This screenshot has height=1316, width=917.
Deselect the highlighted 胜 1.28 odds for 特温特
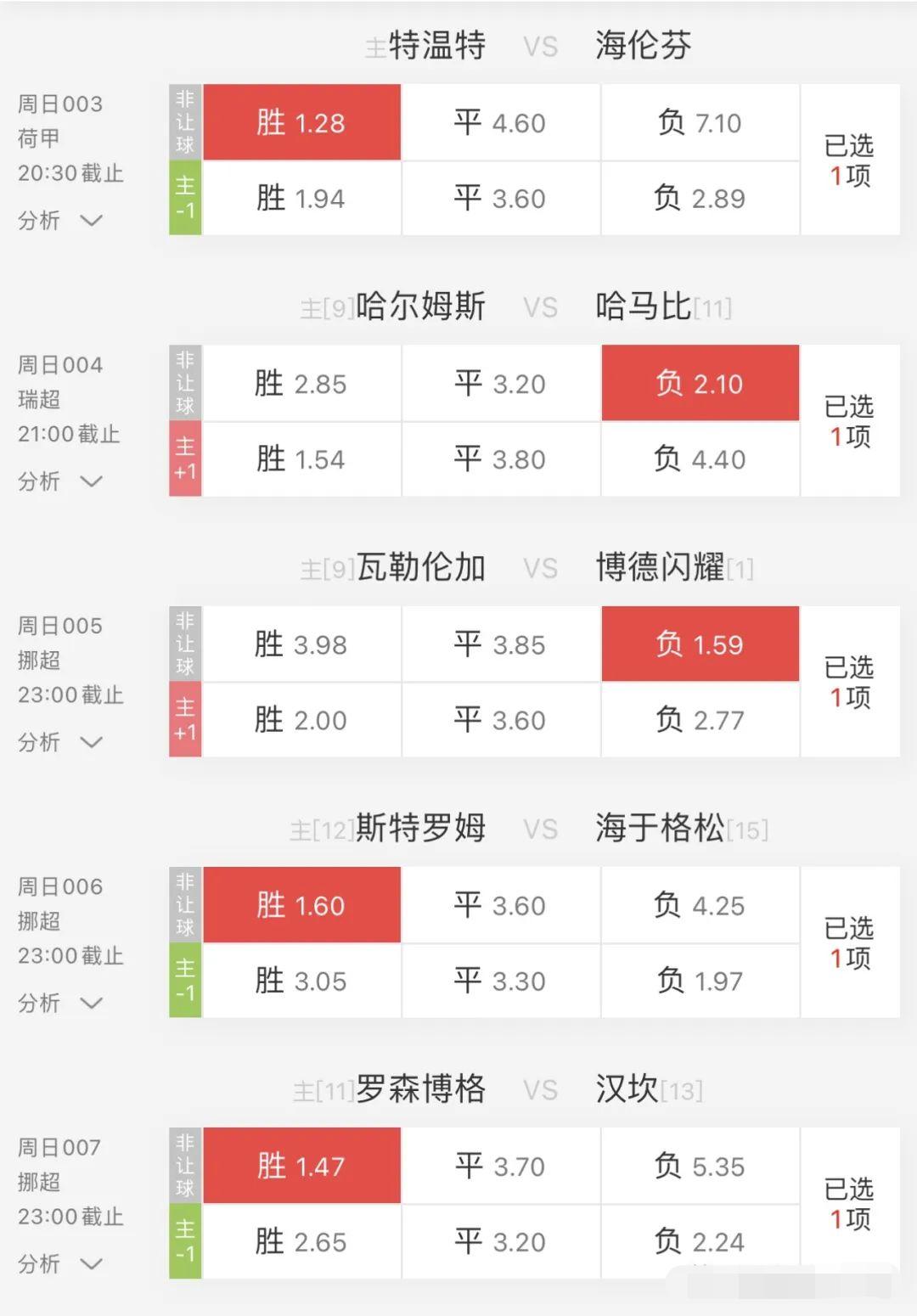click(302, 122)
